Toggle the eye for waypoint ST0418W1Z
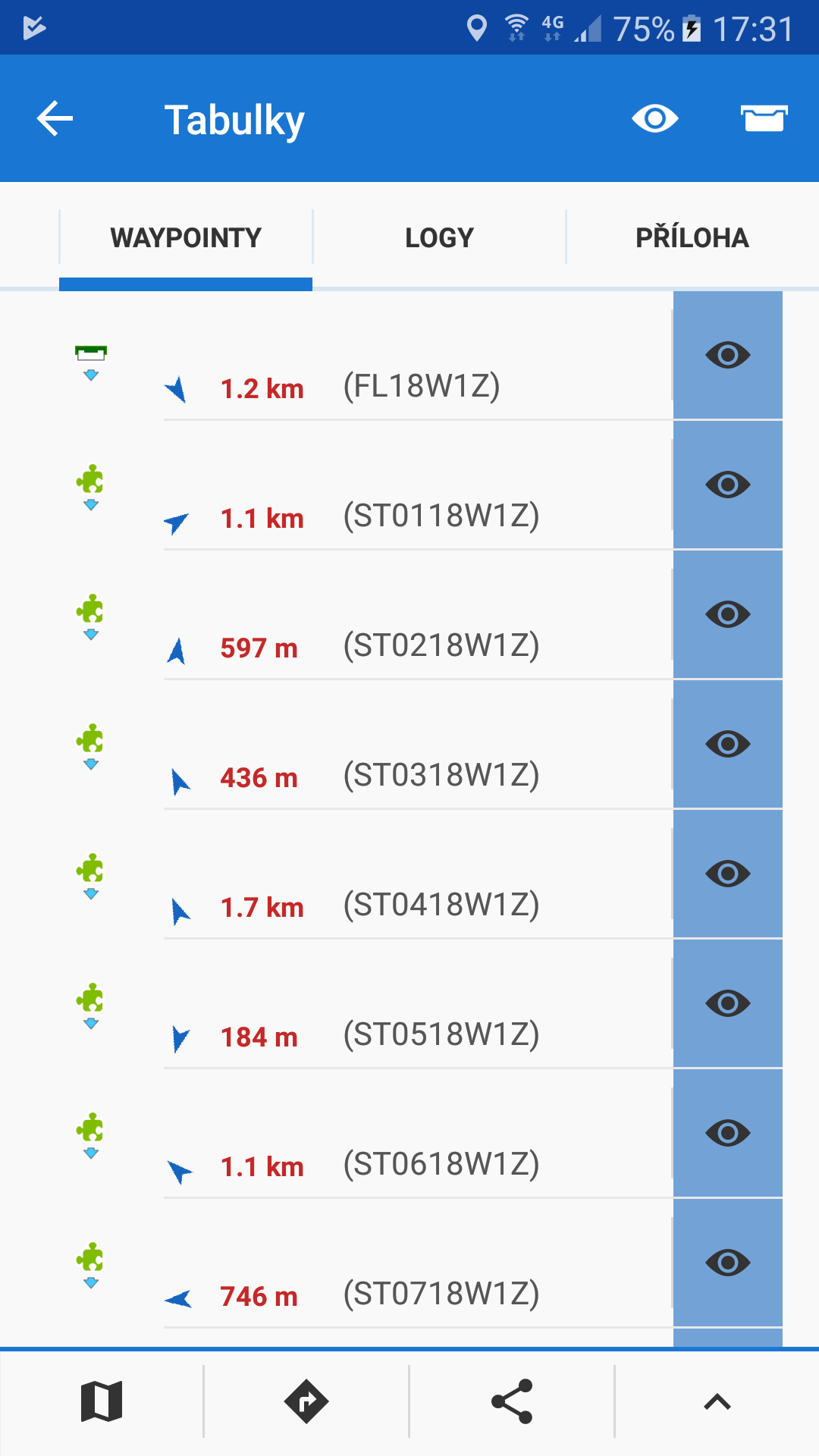 coord(728,874)
